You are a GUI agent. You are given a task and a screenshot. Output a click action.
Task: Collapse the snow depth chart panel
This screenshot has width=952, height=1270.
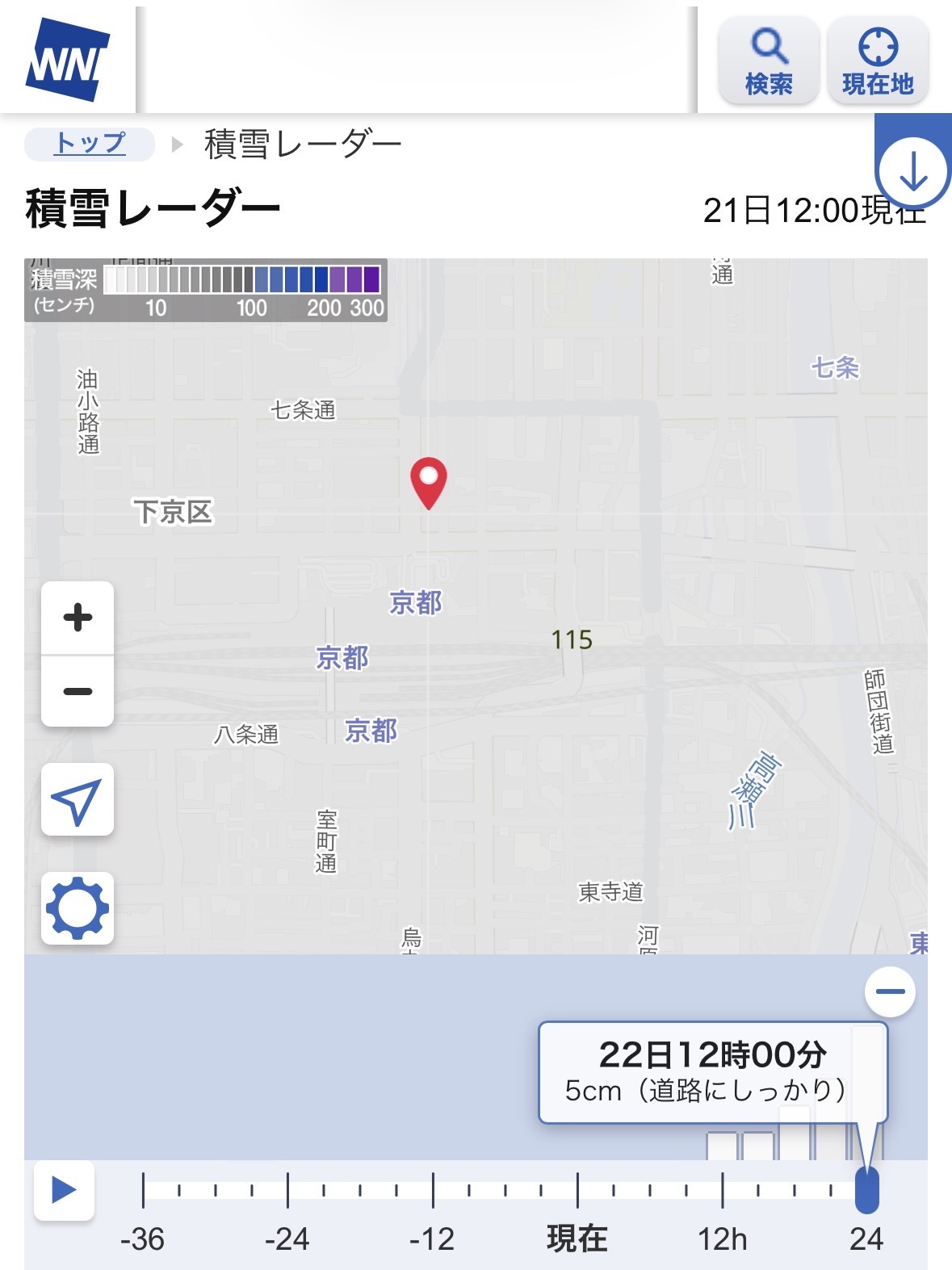(x=890, y=991)
